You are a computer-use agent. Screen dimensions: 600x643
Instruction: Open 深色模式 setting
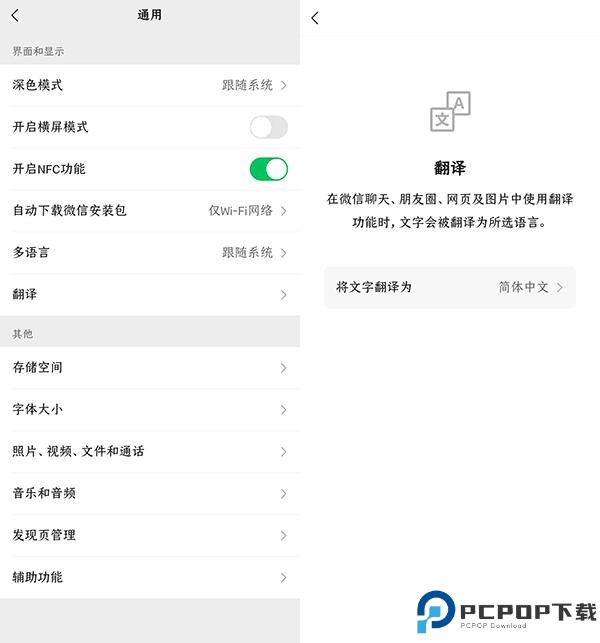[150, 85]
